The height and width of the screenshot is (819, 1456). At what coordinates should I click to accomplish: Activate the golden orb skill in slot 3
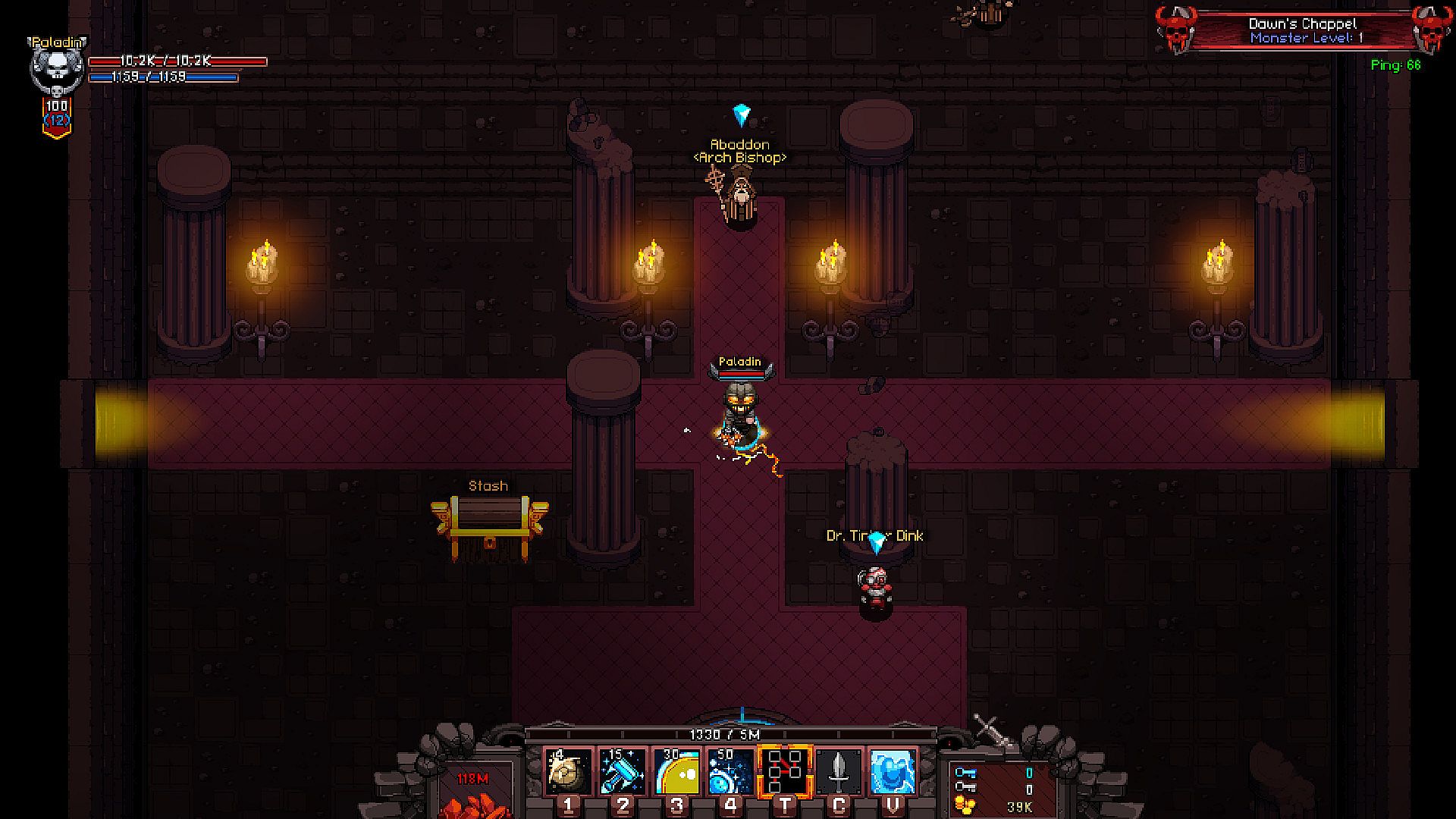(x=676, y=772)
